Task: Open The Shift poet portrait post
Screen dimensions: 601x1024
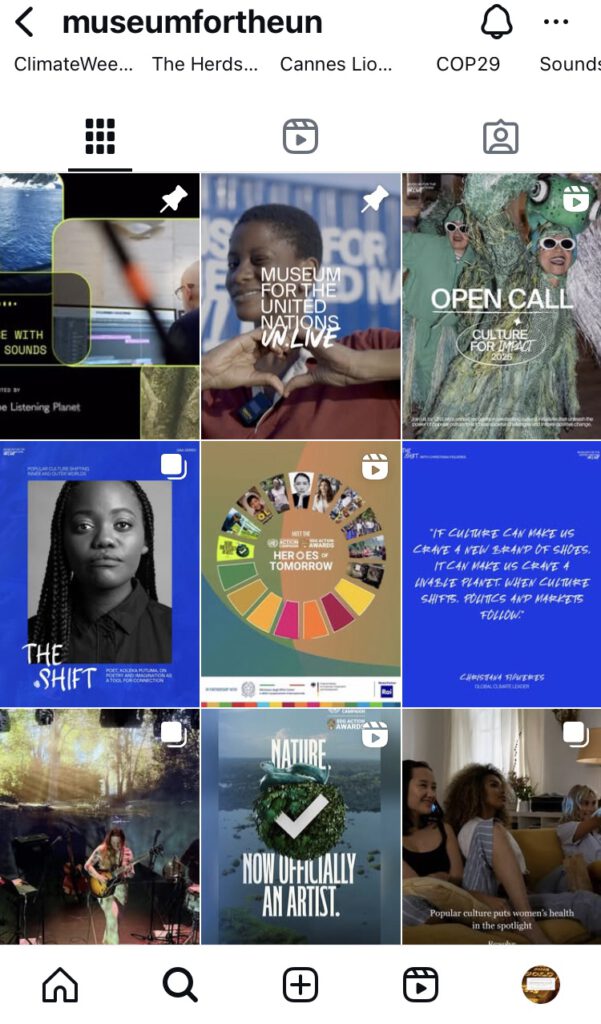Action: [99, 574]
